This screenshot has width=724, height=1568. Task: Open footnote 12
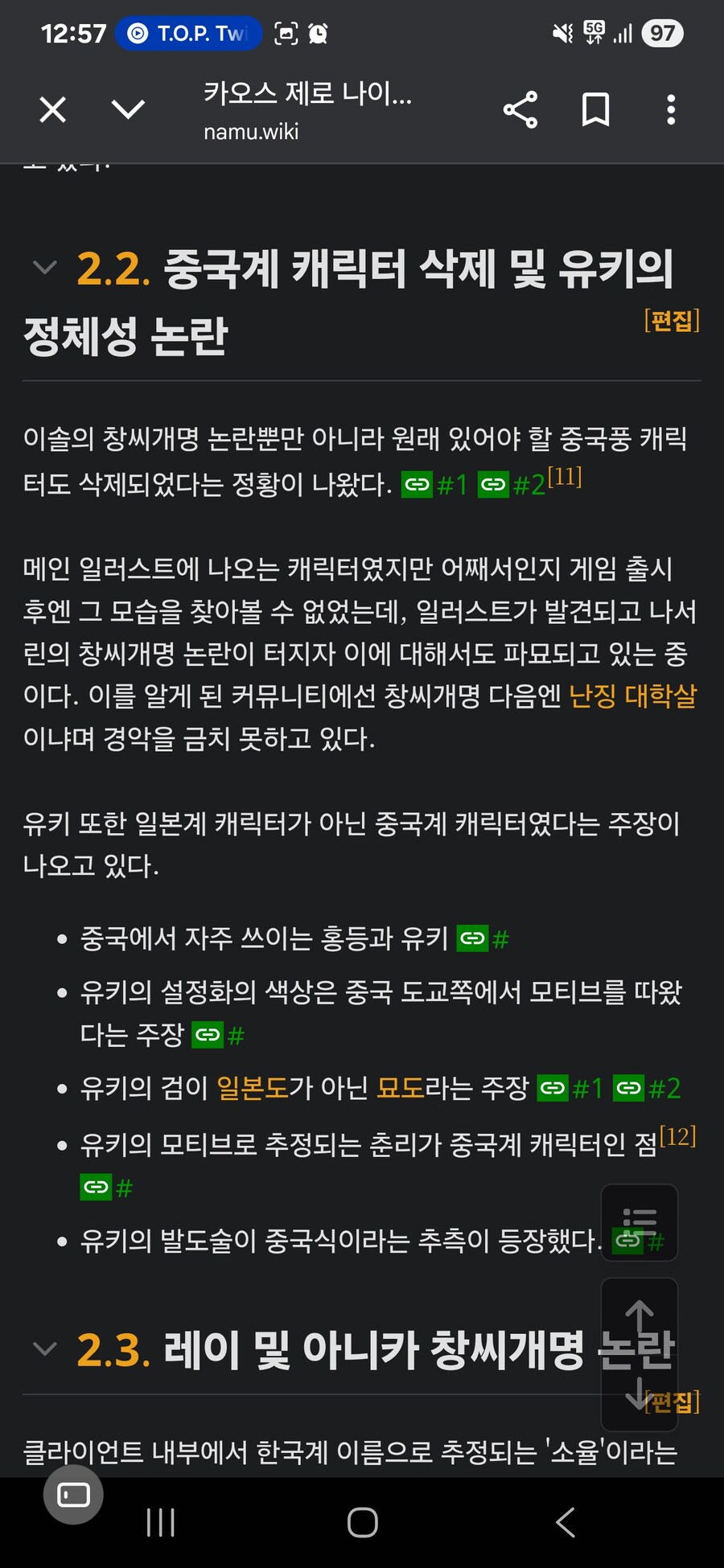677,1136
